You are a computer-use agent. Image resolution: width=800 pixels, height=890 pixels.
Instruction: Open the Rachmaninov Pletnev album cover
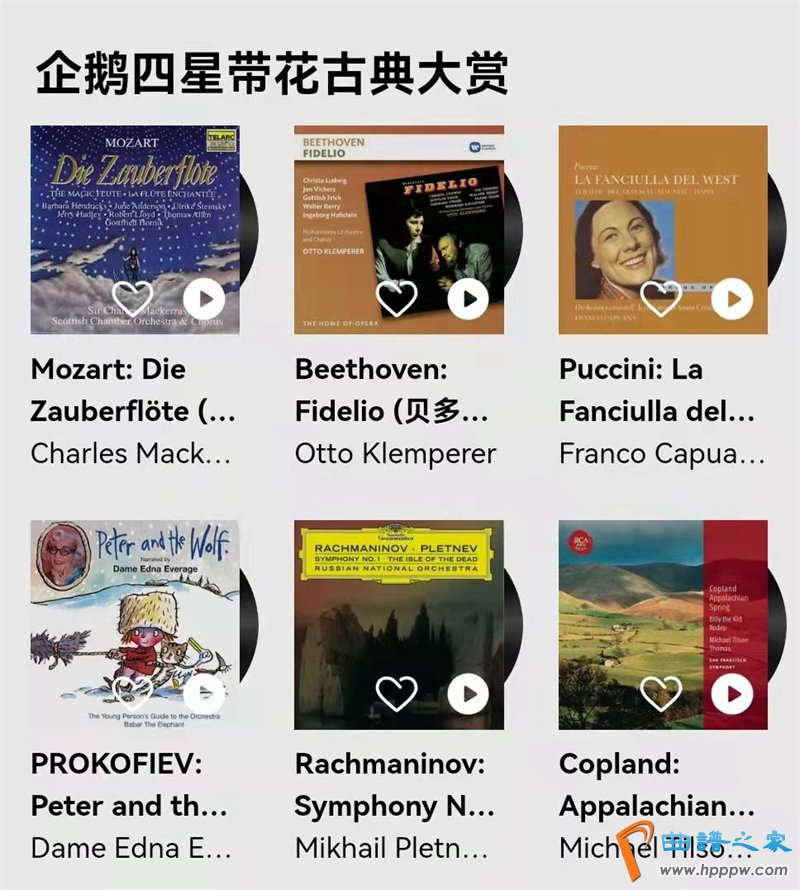(x=399, y=605)
